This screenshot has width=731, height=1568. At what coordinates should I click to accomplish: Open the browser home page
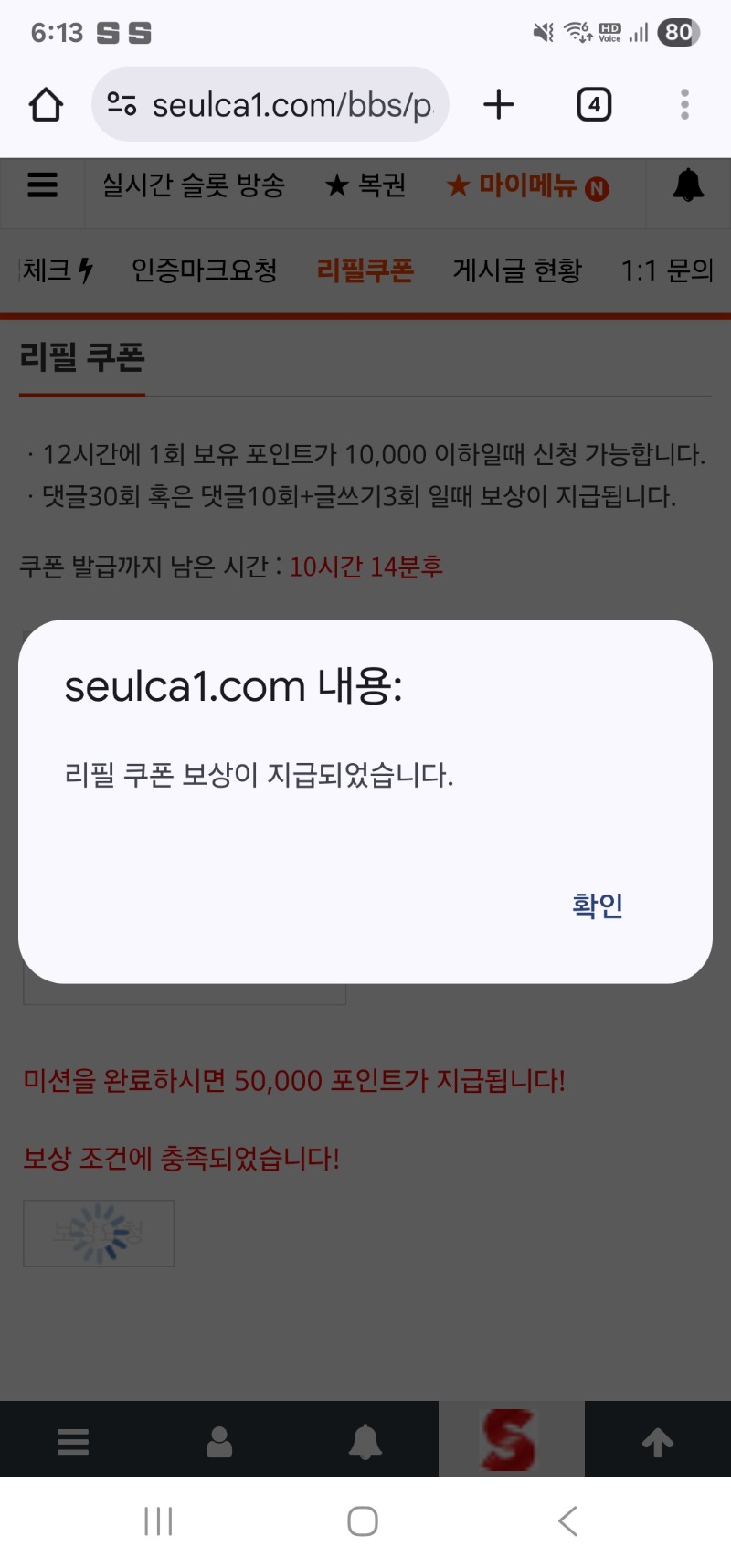(46, 105)
